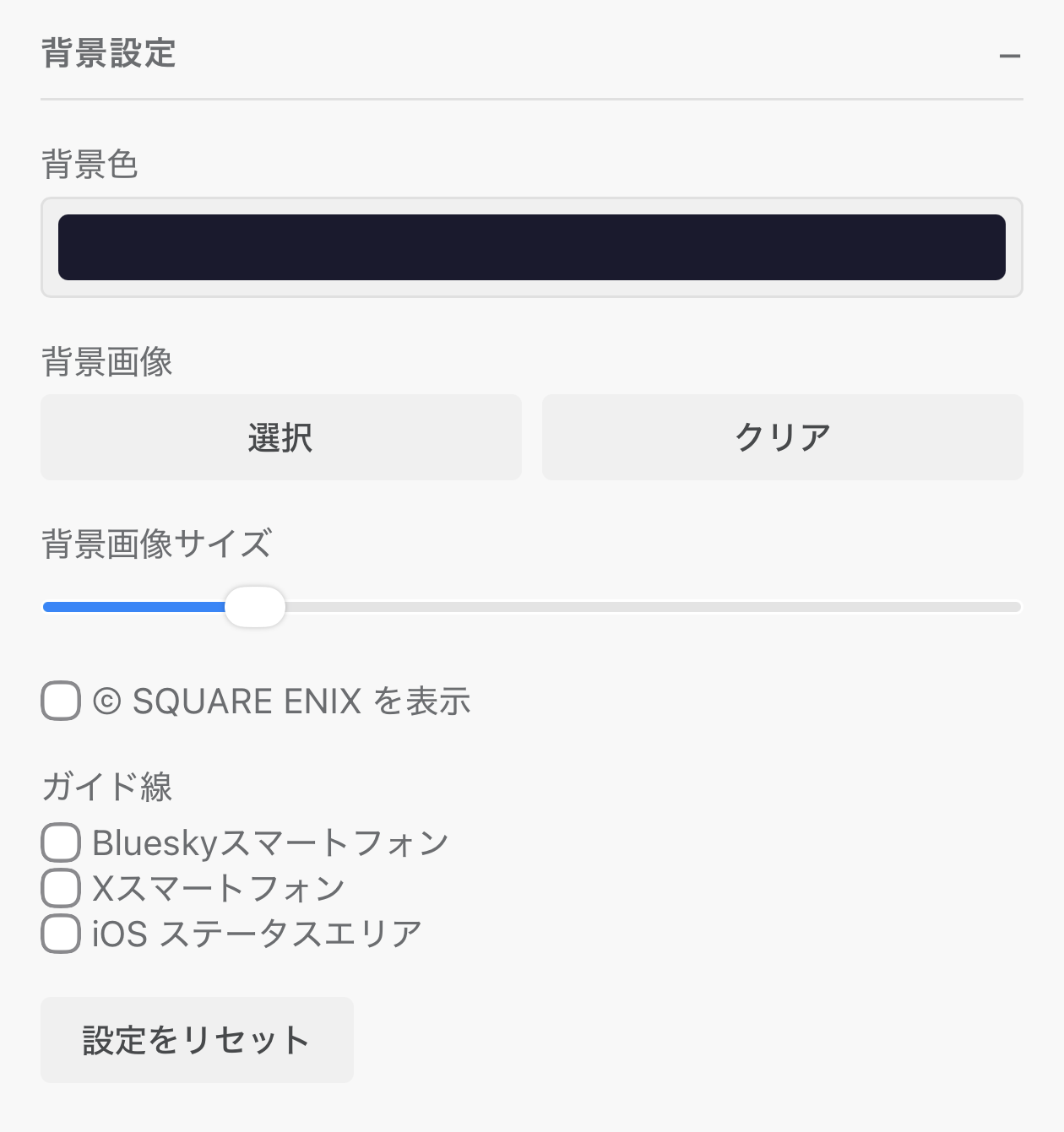Click the © SQUARE ENIX を表示 label text
Screen dimensions: 1064x1132
coord(283,701)
